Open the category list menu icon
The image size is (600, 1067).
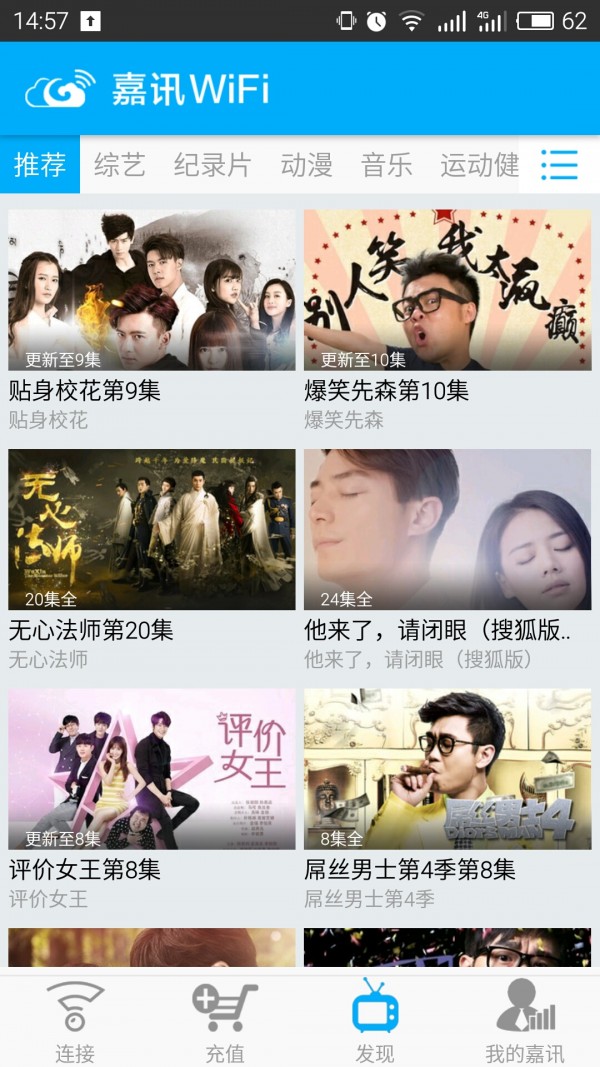coord(559,164)
